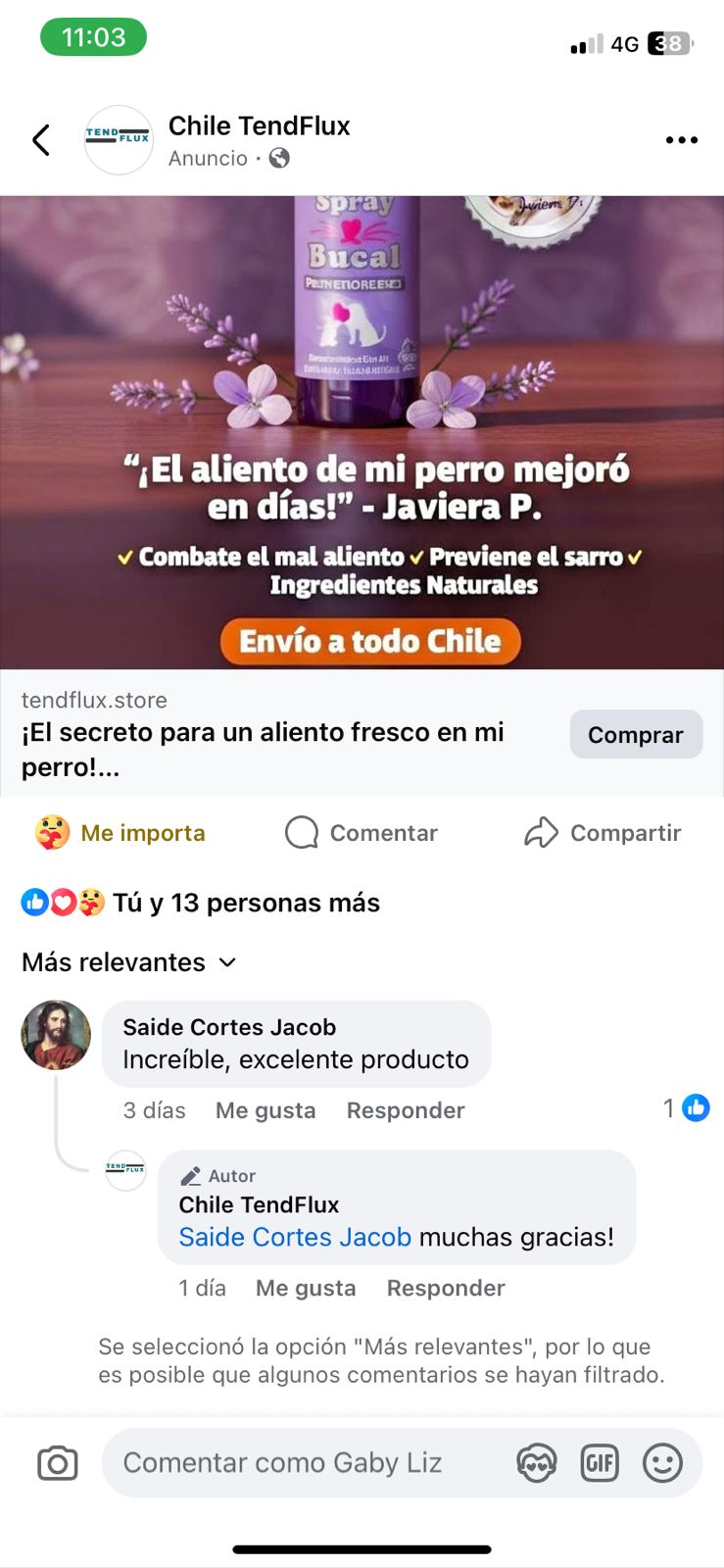Image resolution: width=724 pixels, height=1568 pixels.
Task: Reply to the Chile TendFlux author comment
Action: (x=446, y=1288)
